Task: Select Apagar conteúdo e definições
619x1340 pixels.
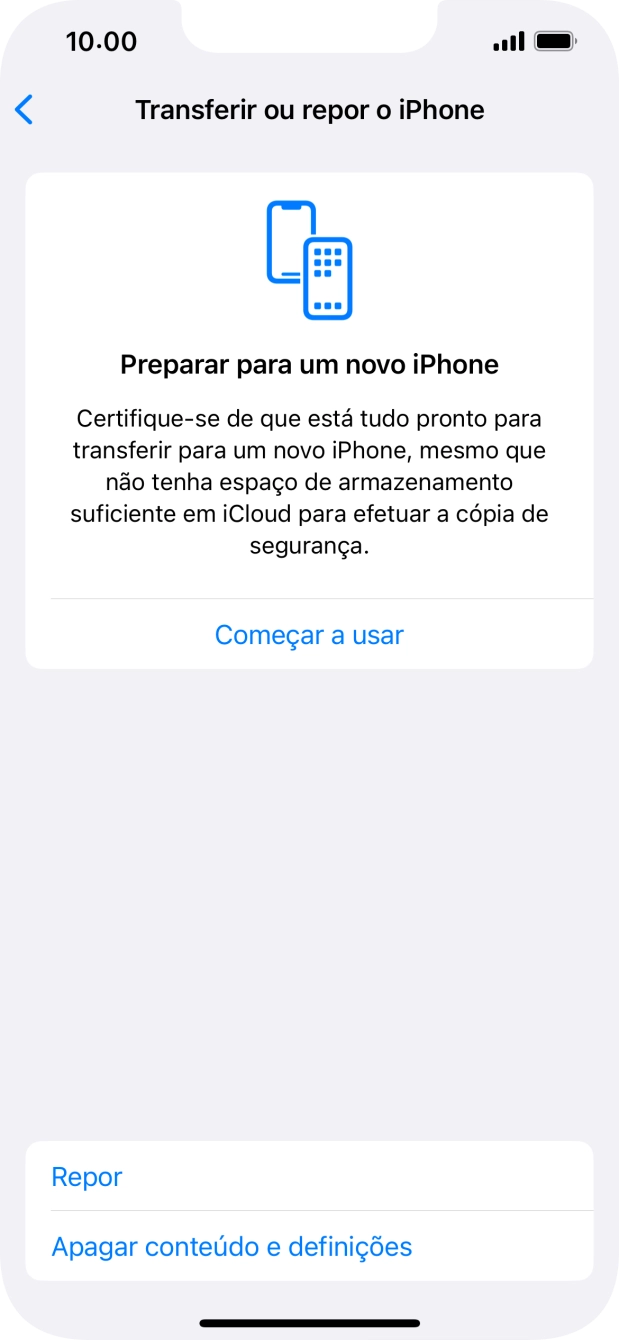Action: click(x=232, y=1247)
